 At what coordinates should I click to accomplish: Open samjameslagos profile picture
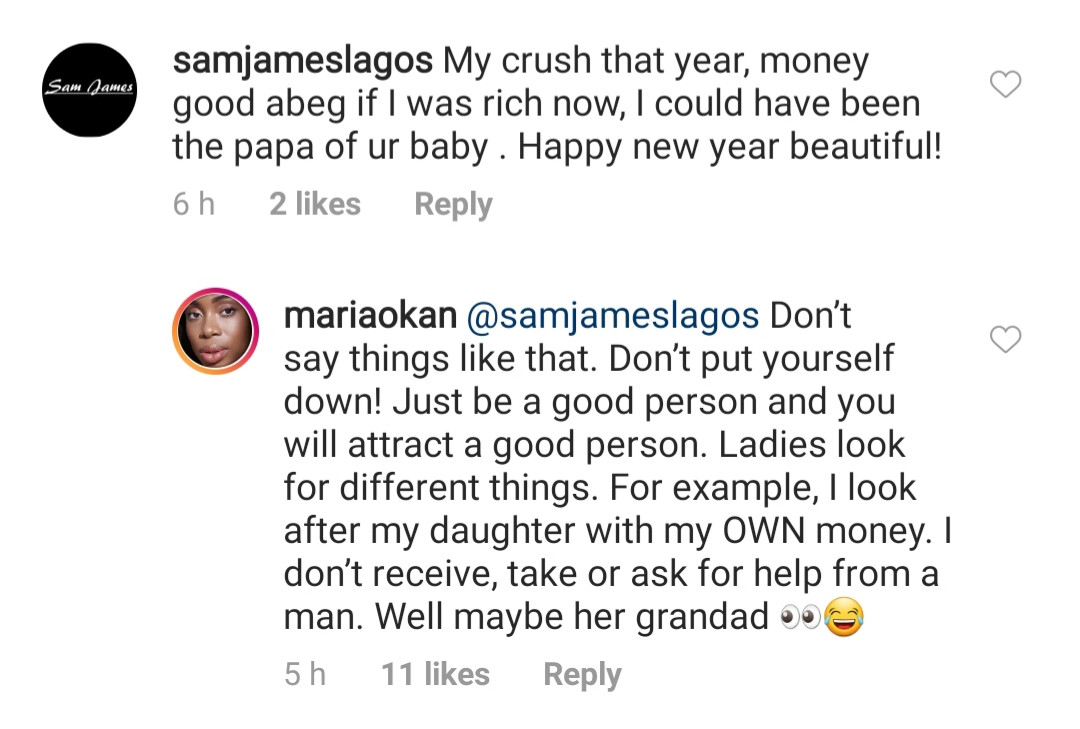point(89,89)
